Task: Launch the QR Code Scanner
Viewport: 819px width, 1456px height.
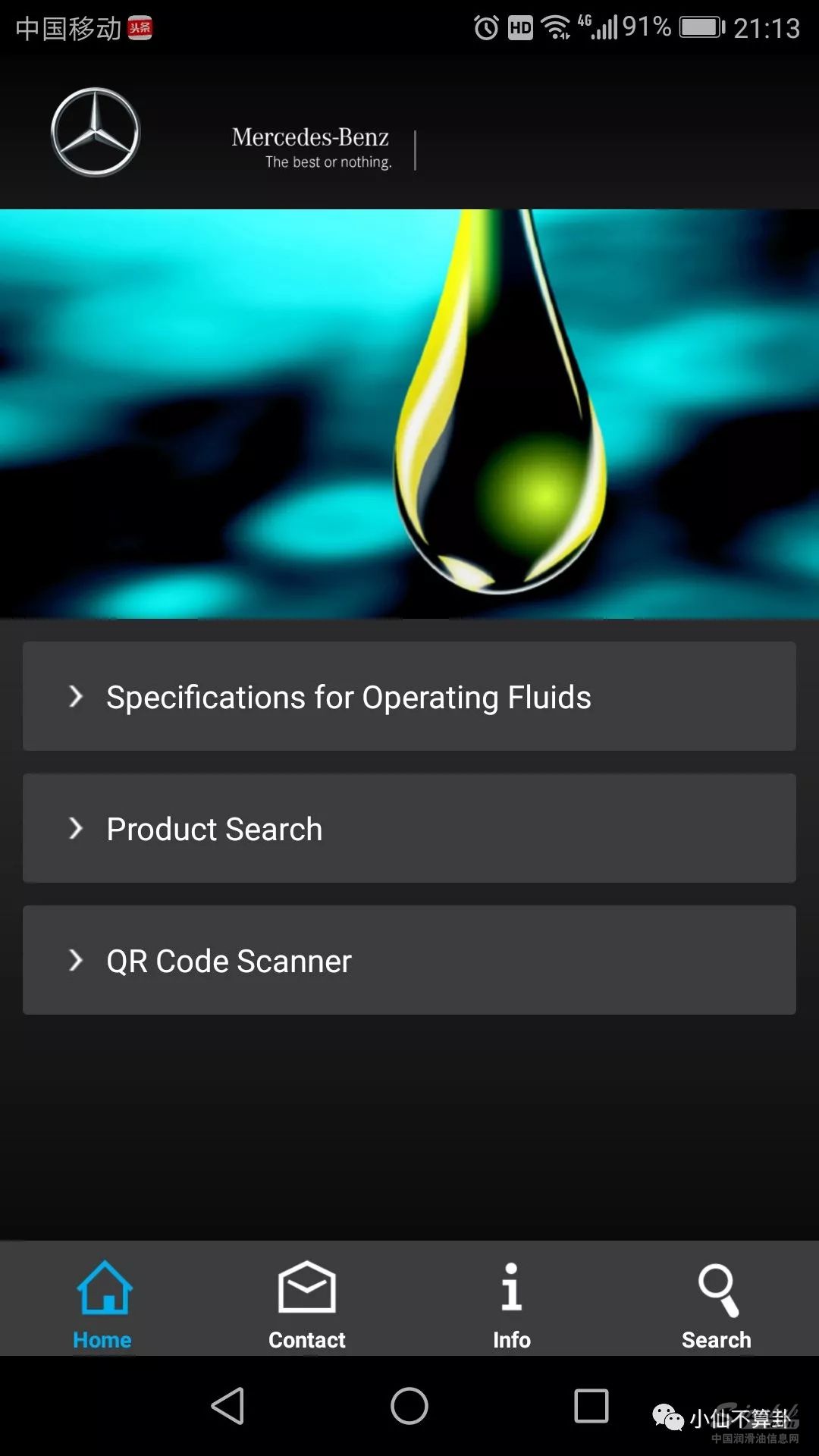Action: (409, 960)
